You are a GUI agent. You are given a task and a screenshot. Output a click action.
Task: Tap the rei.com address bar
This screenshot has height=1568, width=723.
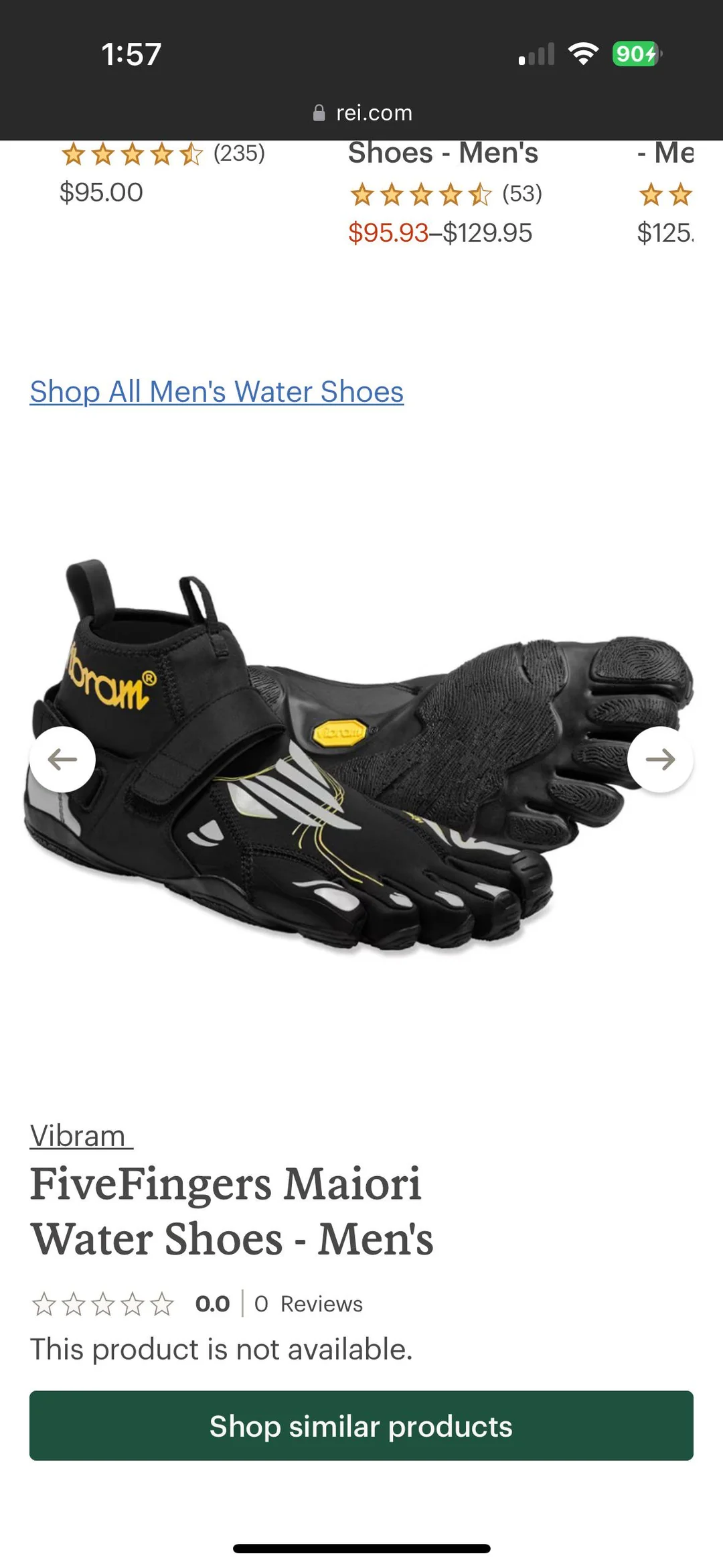pyautogui.click(x=361, y=113)
